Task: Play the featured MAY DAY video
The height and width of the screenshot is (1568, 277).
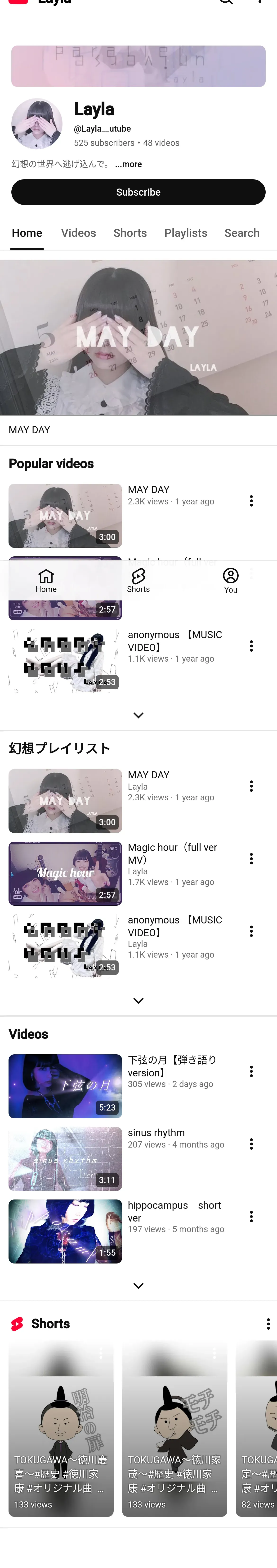Action: [x=138, y=338]
